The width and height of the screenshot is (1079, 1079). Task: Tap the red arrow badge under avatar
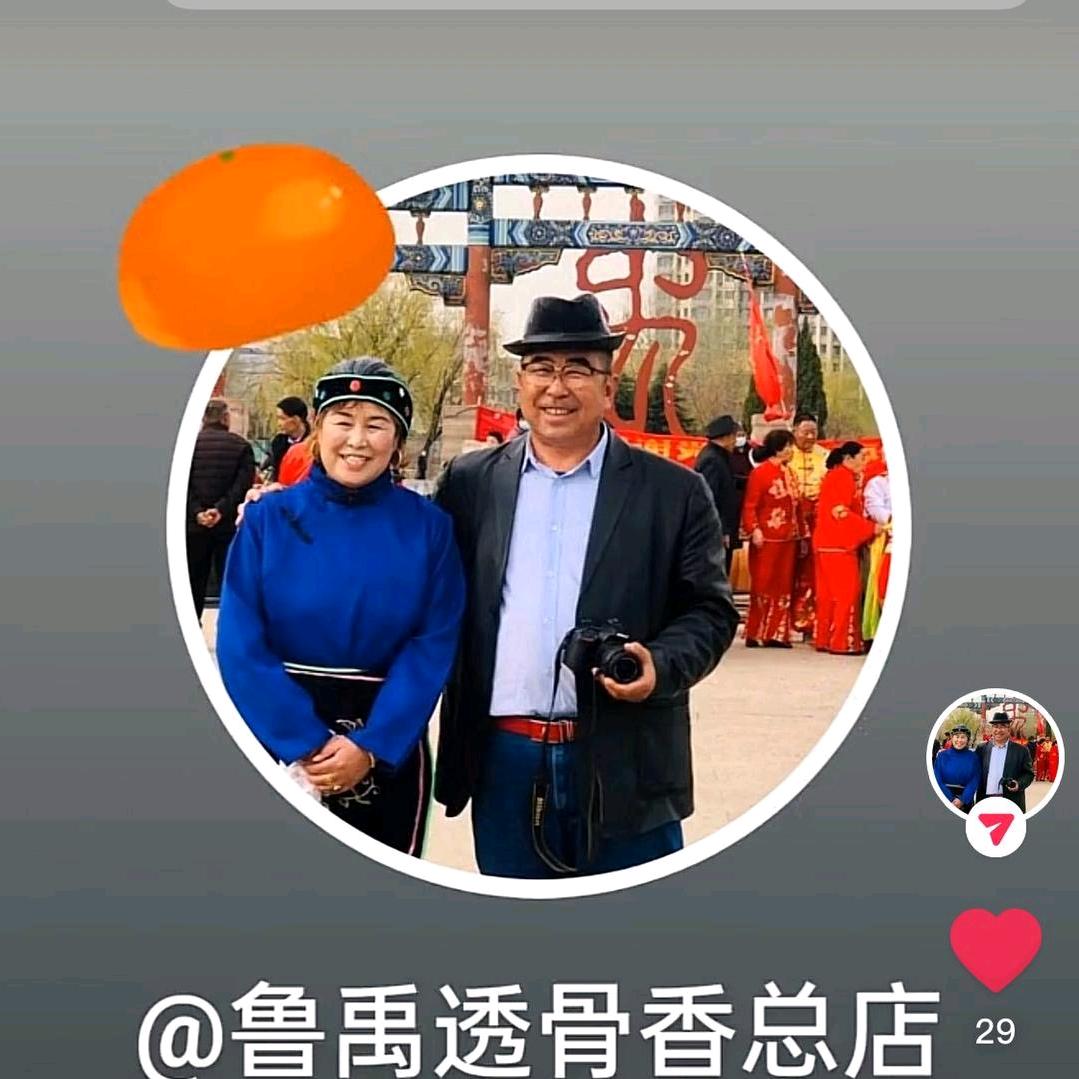(995, 828)
